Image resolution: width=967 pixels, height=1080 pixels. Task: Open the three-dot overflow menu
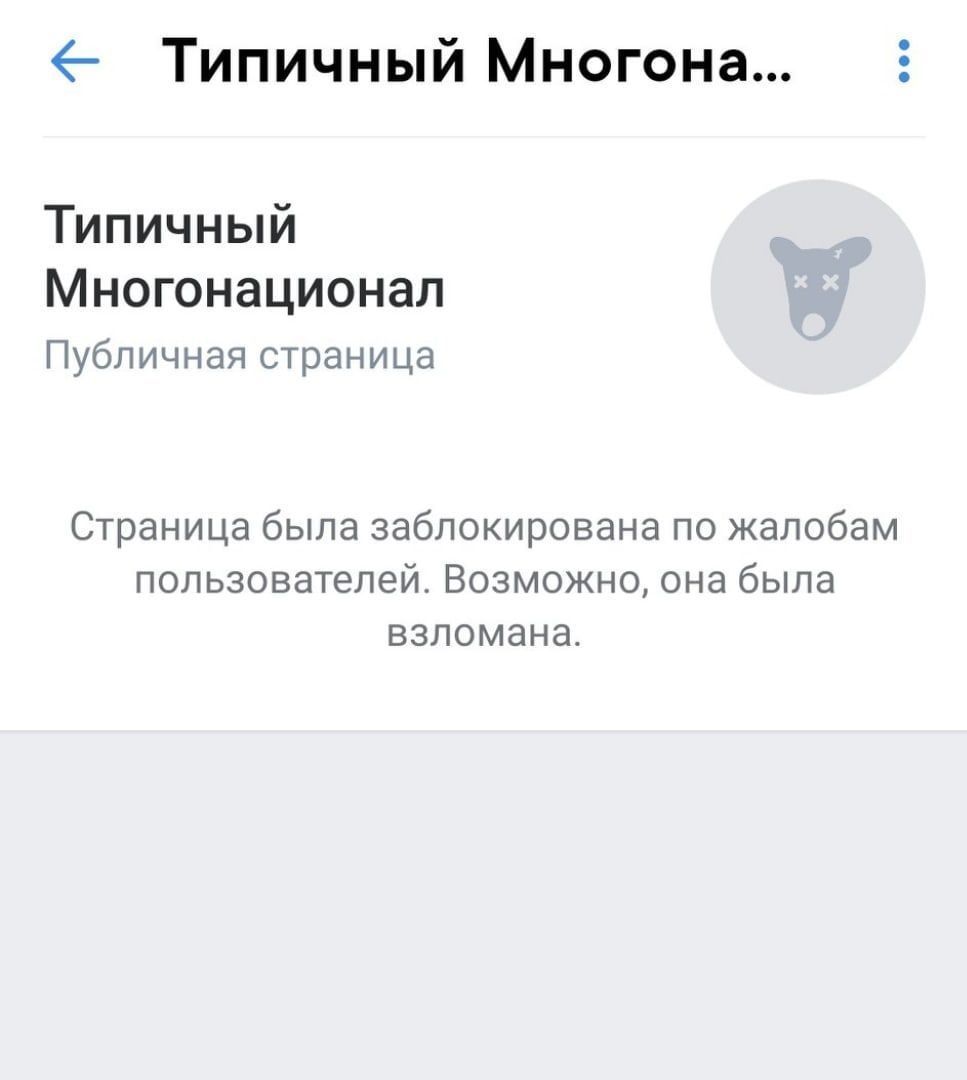click(904, 62)
